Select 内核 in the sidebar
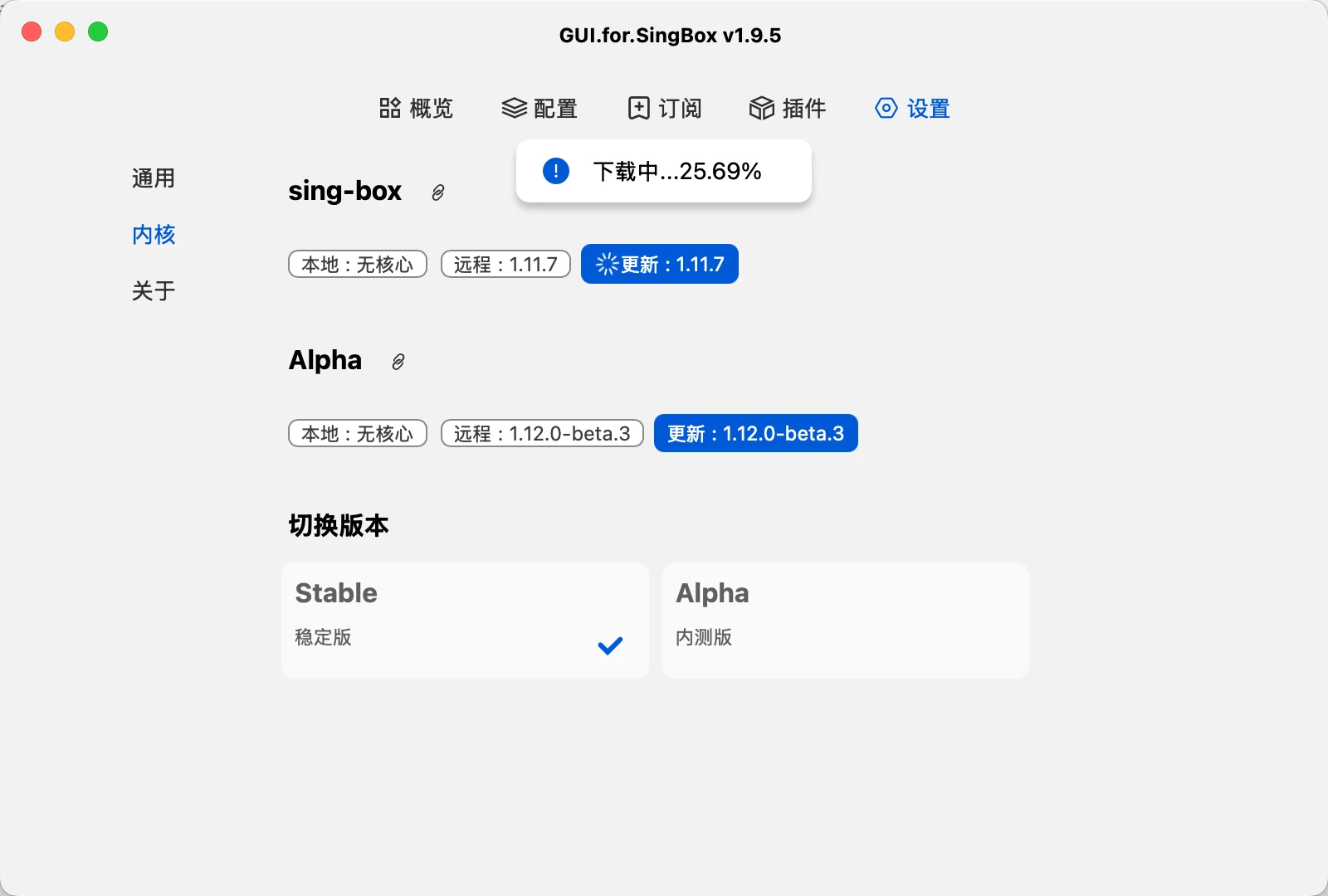The height and width of the screenshot is (896, 1328). click(x=154, y=235)
